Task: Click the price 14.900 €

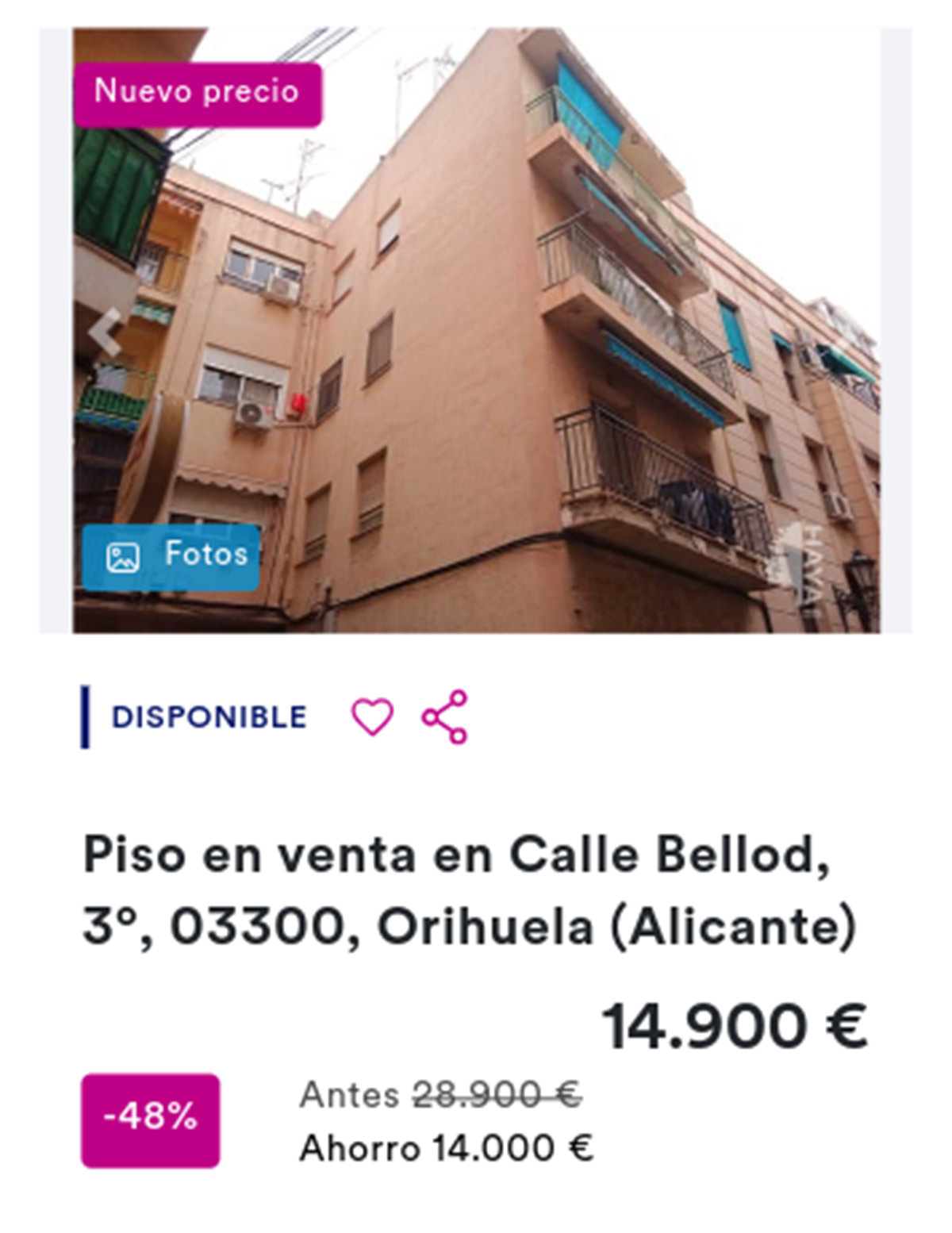Action: point(732,1023)
